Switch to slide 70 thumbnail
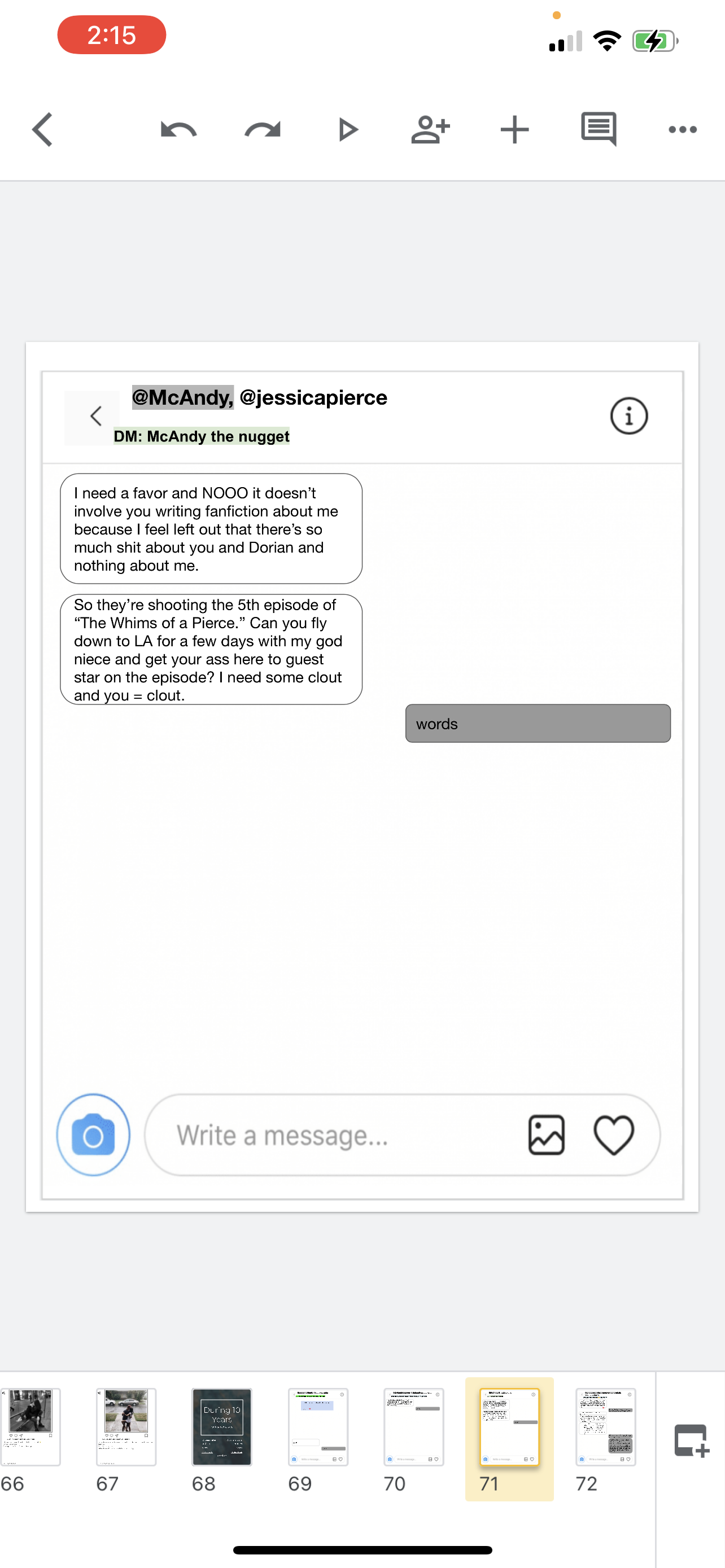This screenshot has width=725, height=1568. [x=413, y=1426]
